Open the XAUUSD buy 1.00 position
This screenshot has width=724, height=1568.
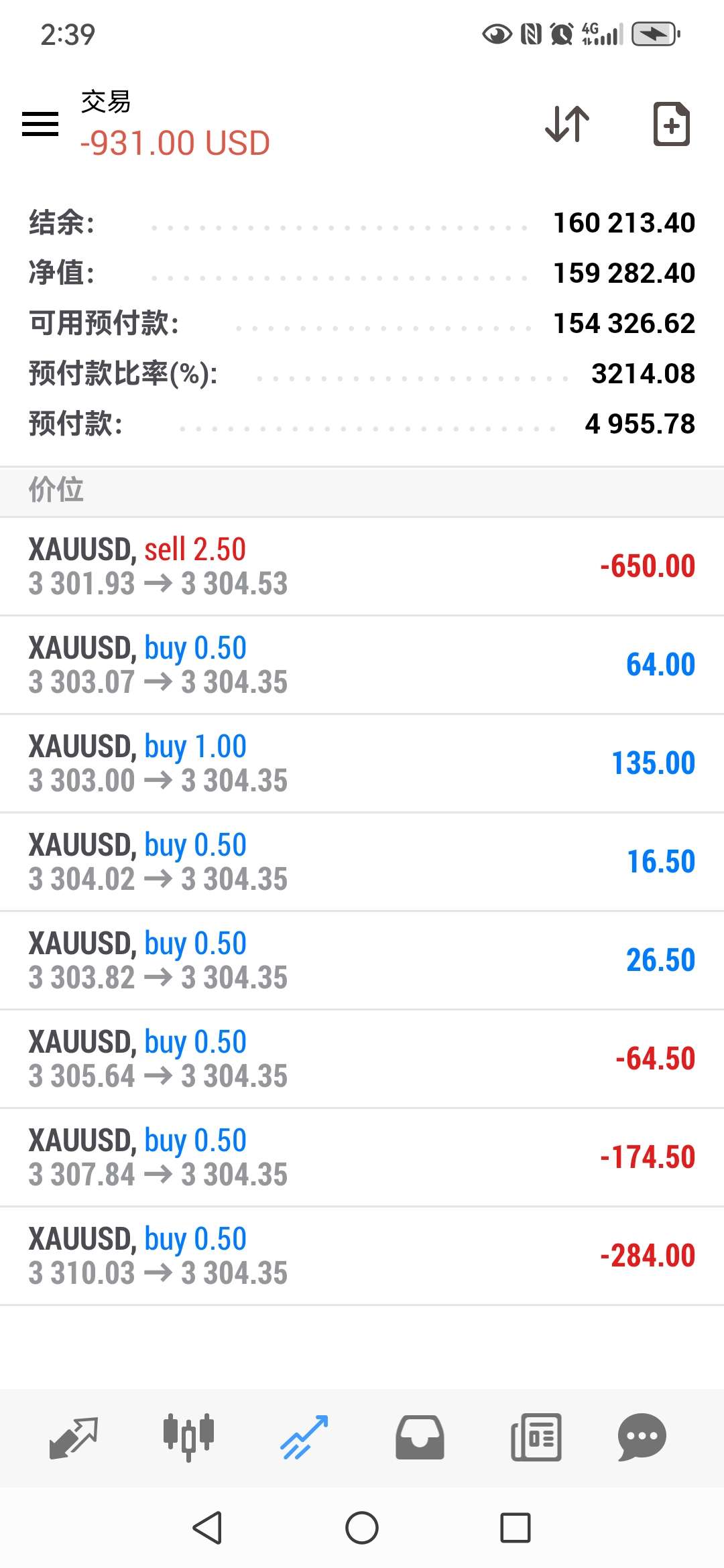pyautogui.click(x=362, y=763)
